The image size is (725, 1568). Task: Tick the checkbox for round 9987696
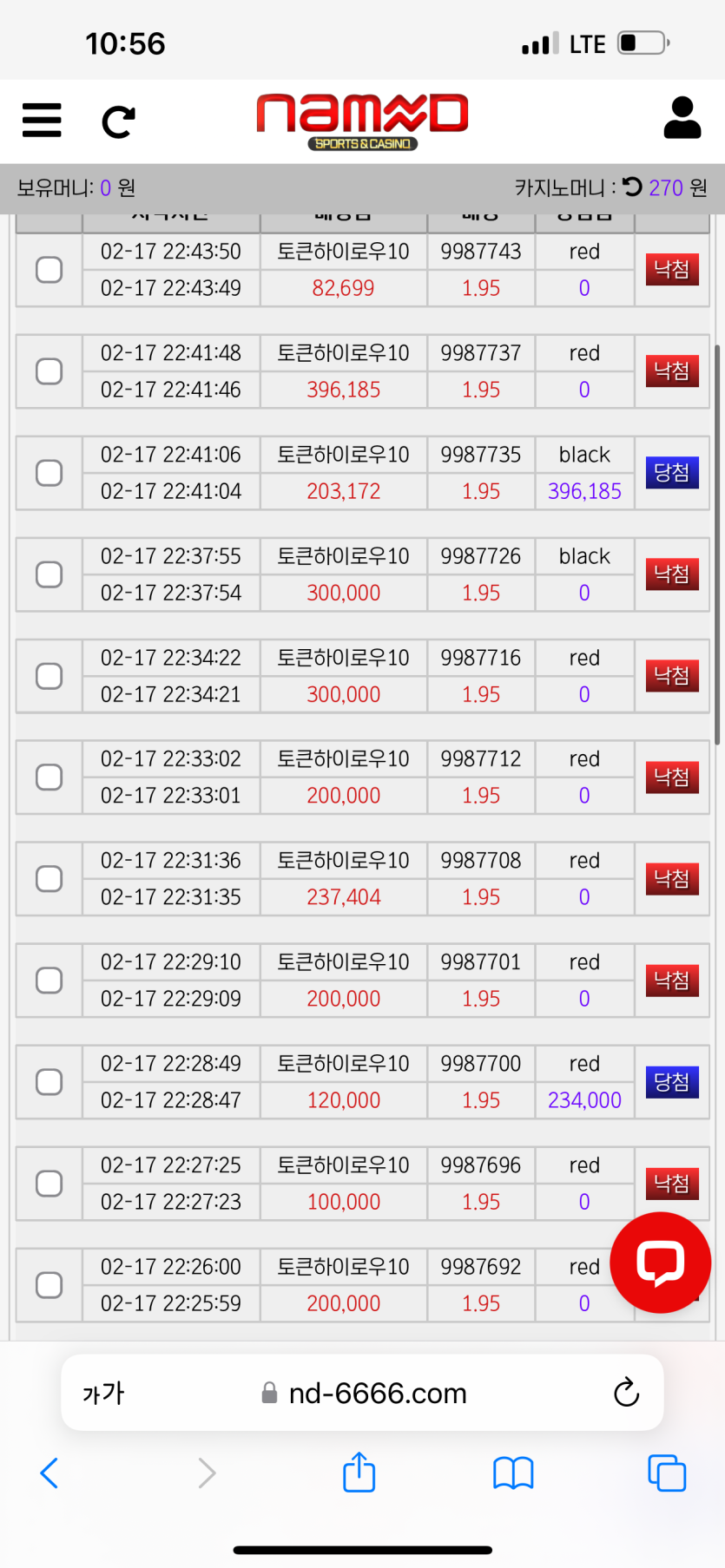[x=49, y=1184]
